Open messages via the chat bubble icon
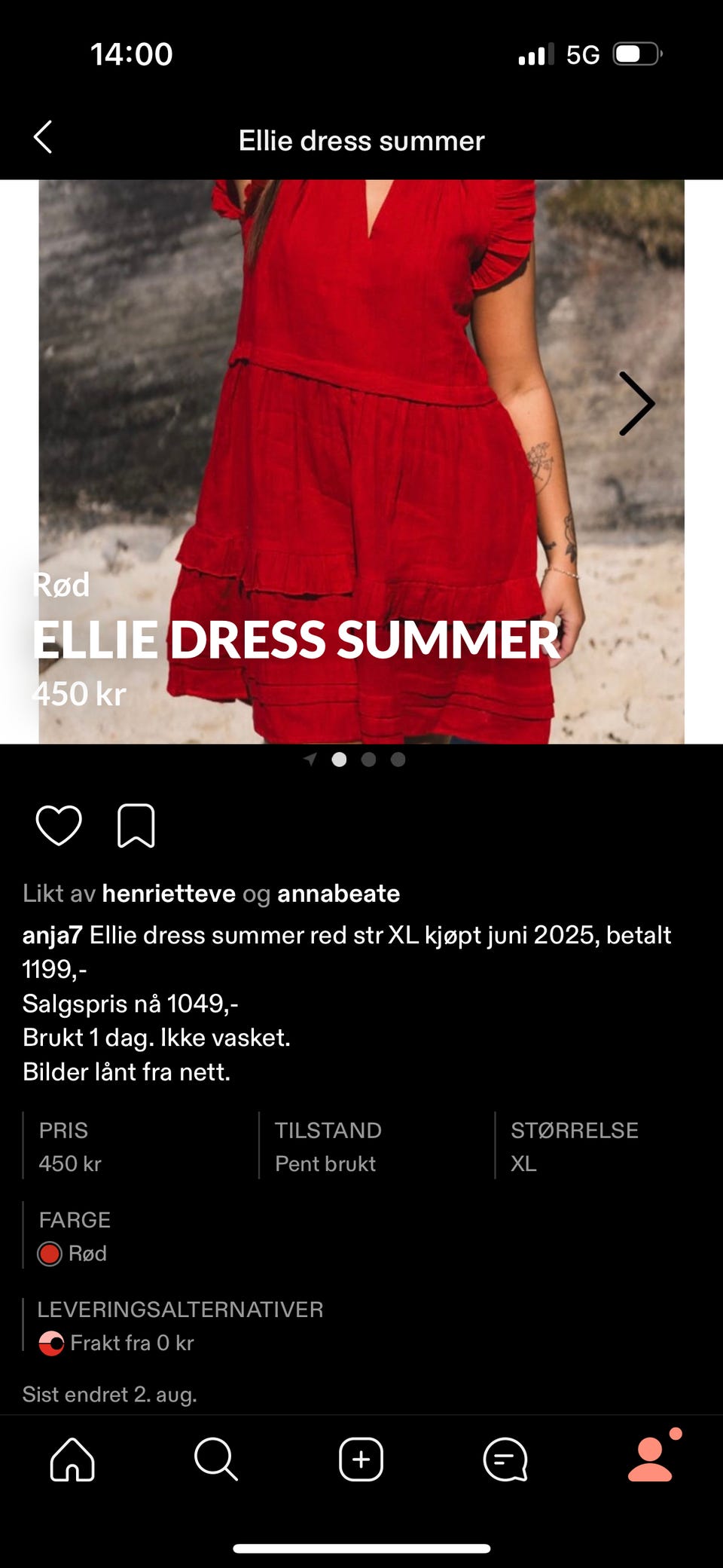Screen dimensions: 723x1568 (x=506, y=1460)
